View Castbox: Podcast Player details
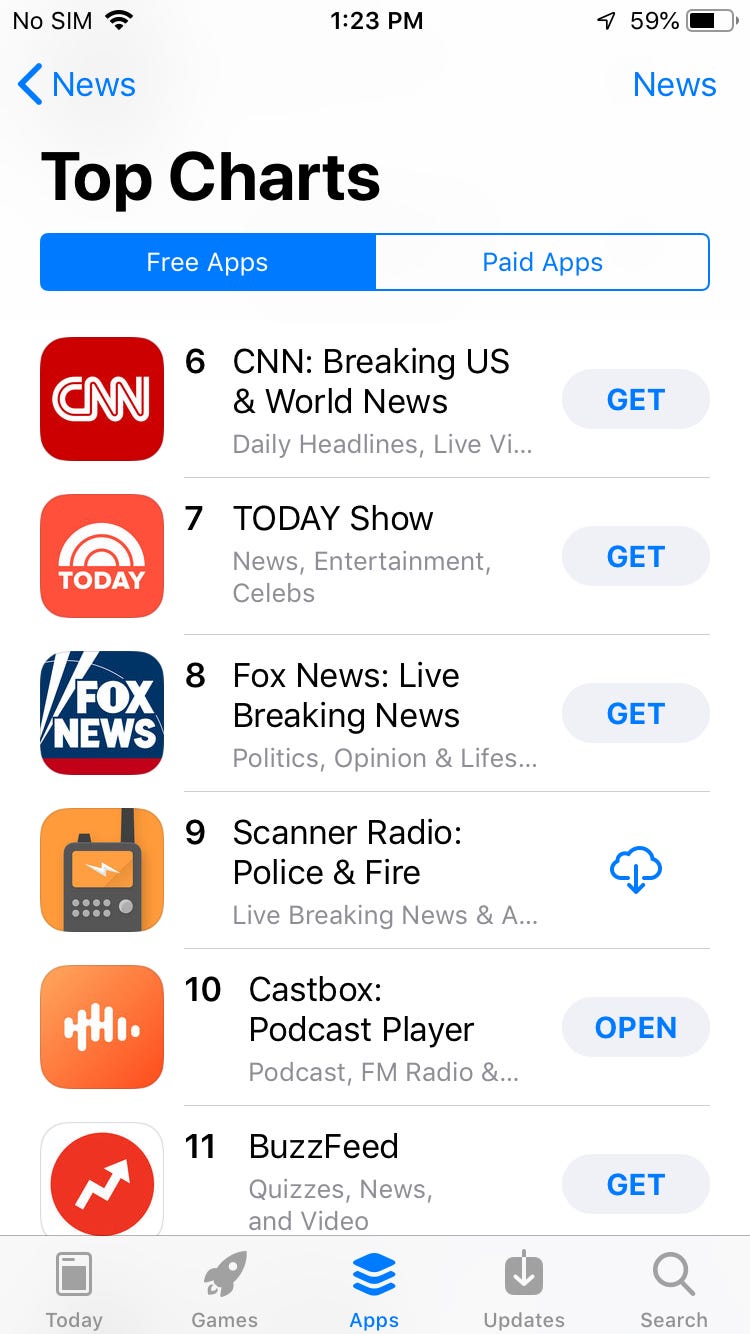Viewport: 750px width, 1334px height. click(x=361, y=1009)
